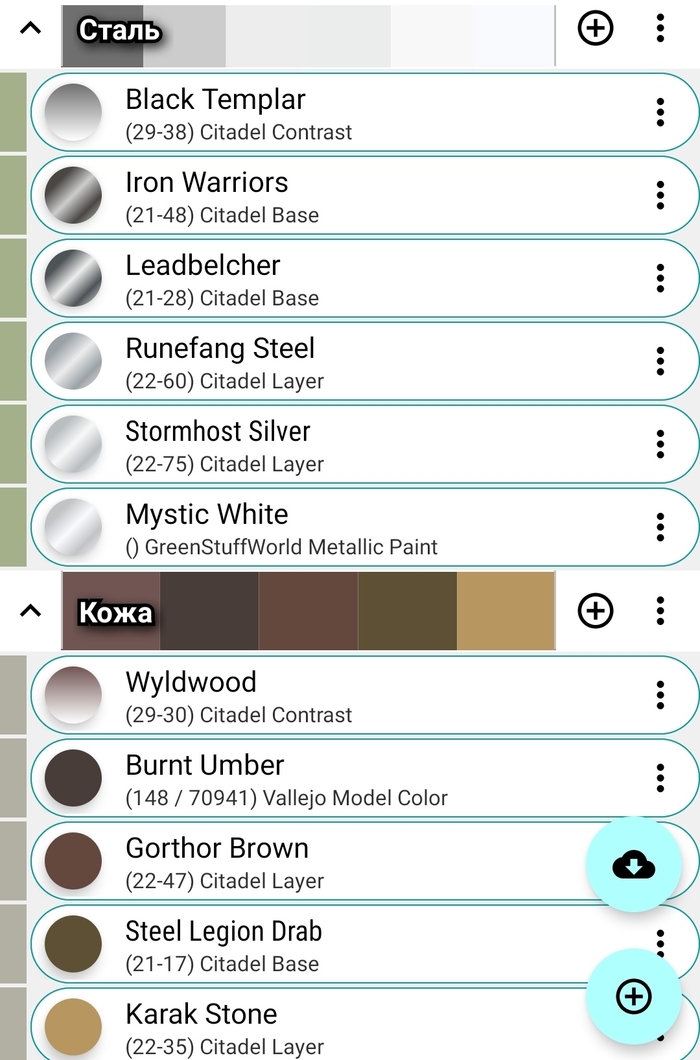The image size is (700, 1060).
Task: Open options menu for Burnt Umber
Action: pyautogui.click(x=660, y=779)
